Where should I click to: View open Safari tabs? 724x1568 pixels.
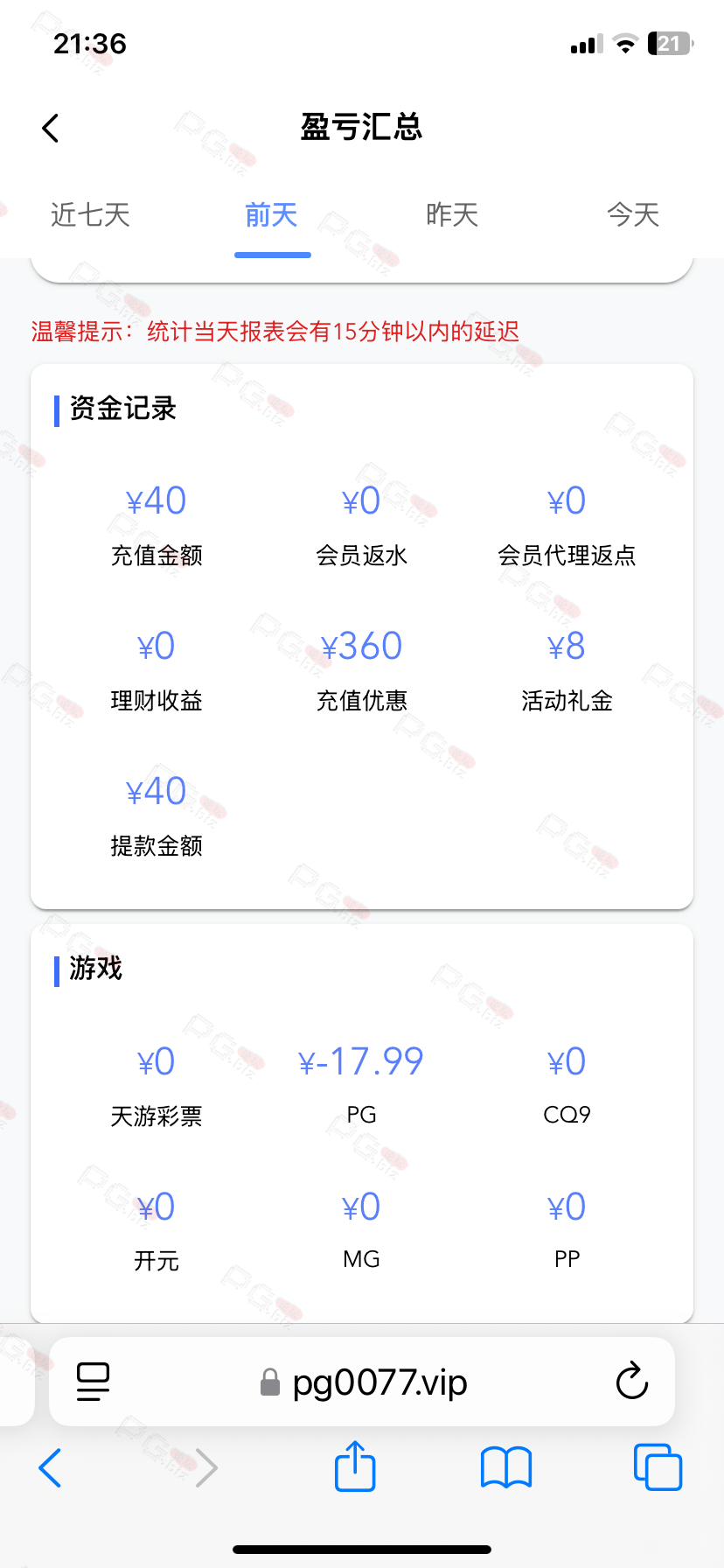point(658,1467)
